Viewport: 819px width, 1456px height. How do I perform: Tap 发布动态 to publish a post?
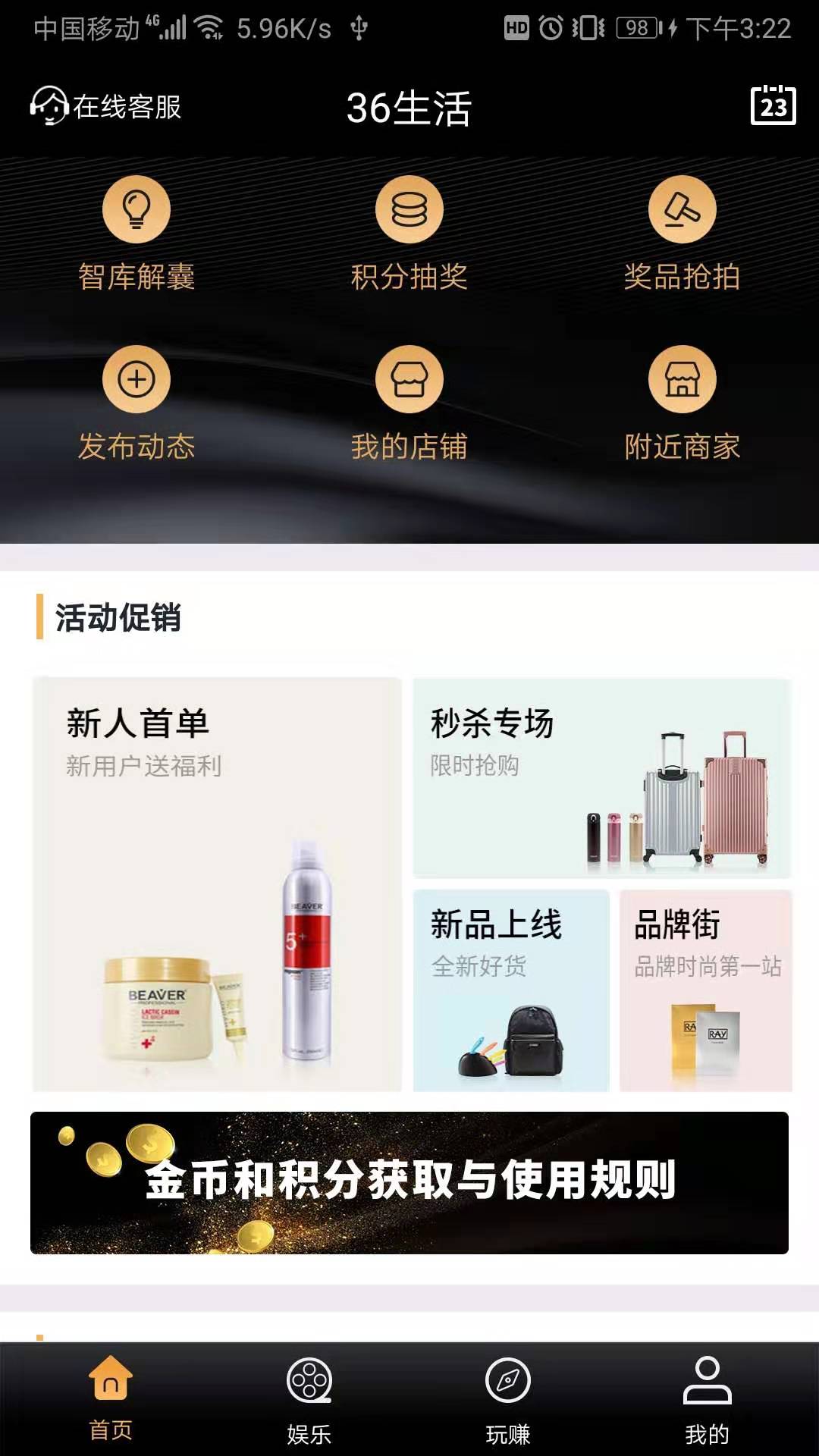(x=136, y=403)
